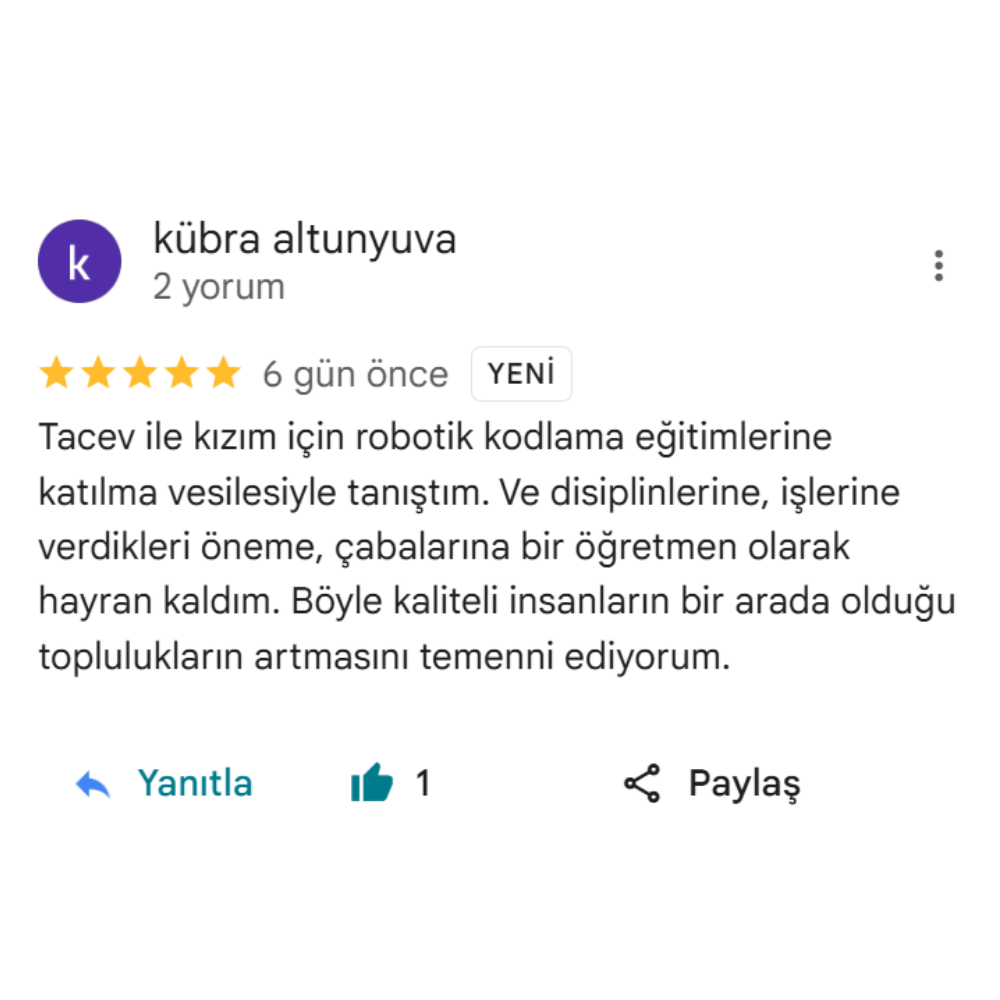Open kübra altunyuva's profile avatar
The width and height of the screenshot is (1000, 1000).
(79, 263)
